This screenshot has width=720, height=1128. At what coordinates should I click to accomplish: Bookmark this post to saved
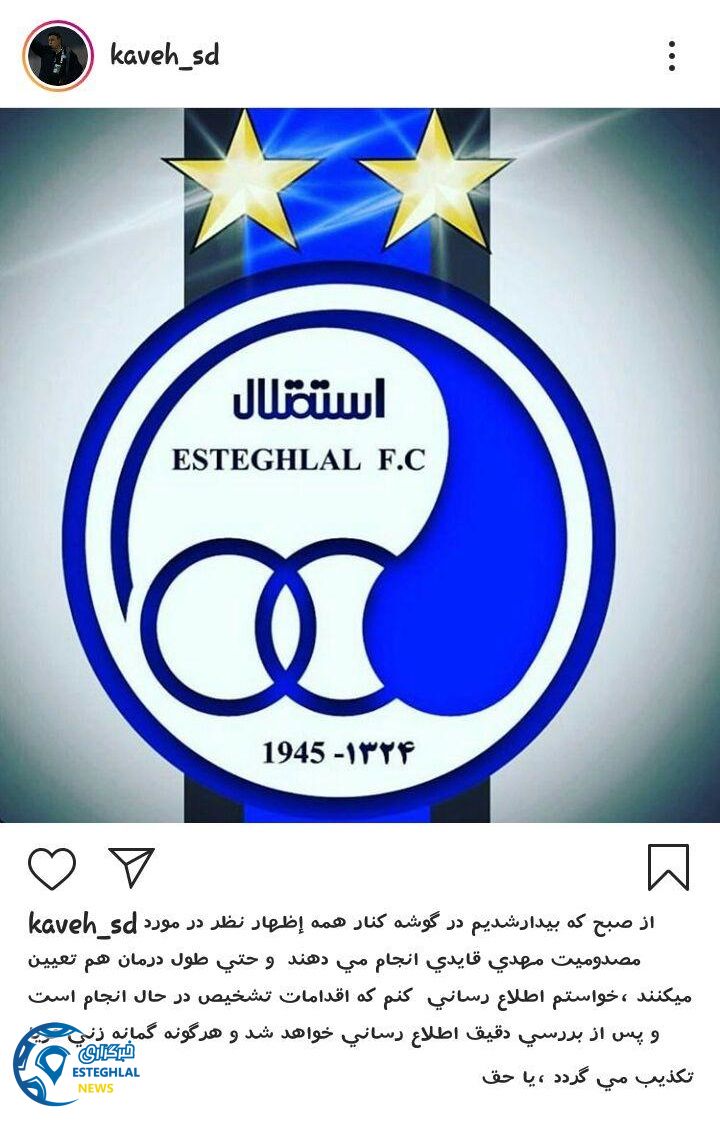coord(668,867)
